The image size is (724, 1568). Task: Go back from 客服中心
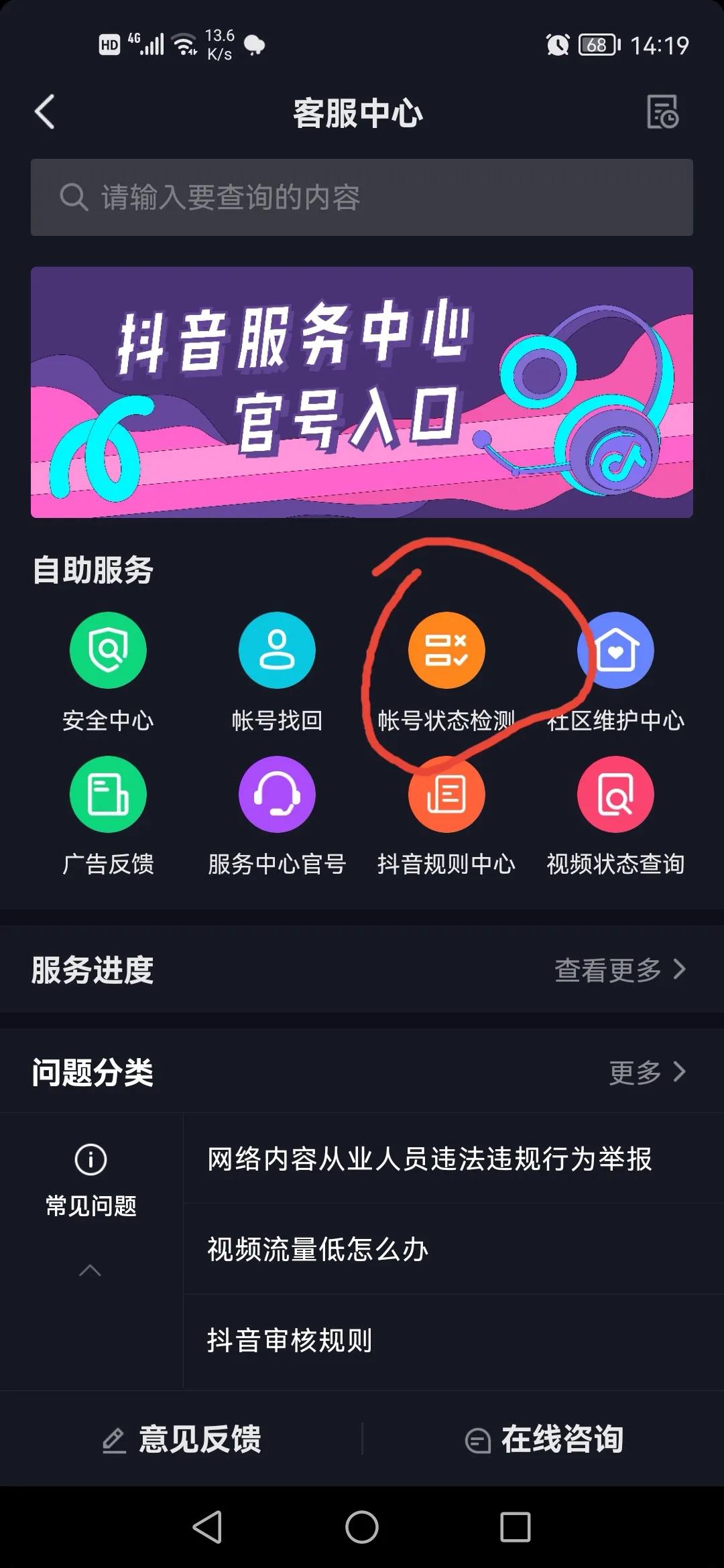pyautogui.click(x=45, y=112)
